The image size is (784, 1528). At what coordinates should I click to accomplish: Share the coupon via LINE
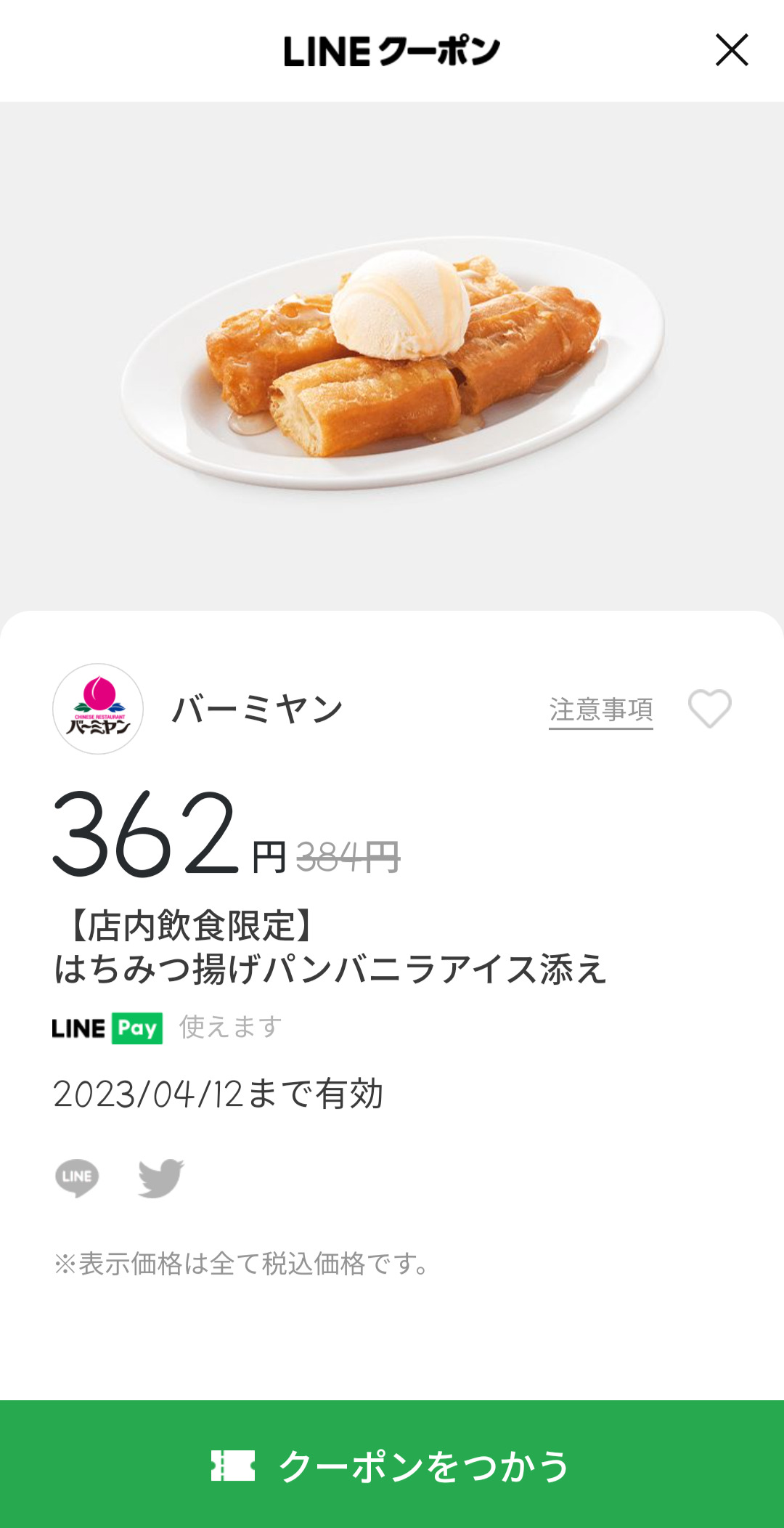click(77, 1177)
